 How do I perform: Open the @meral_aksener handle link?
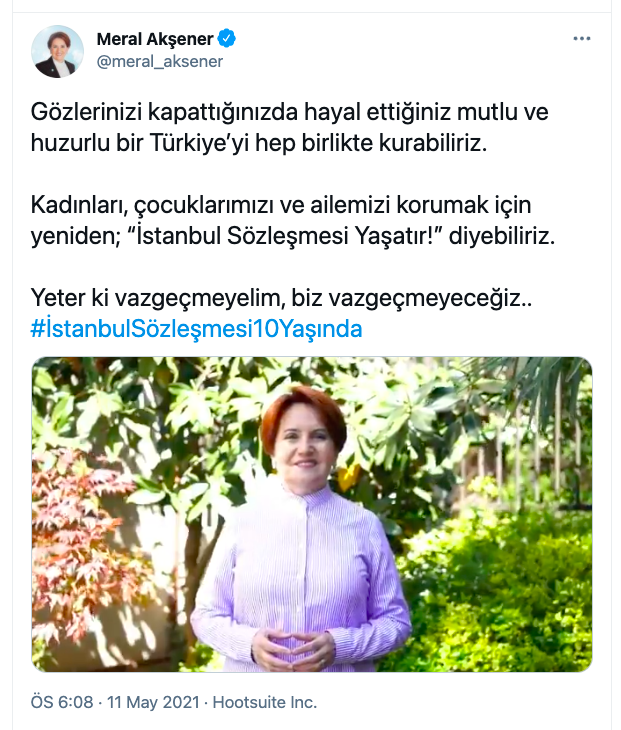point(159,62)
